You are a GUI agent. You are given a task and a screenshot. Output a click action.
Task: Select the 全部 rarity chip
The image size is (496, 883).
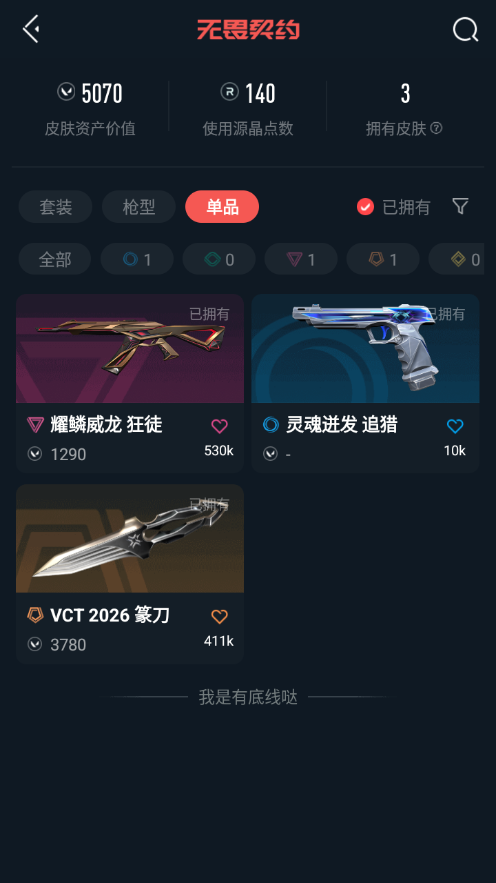(x=55, y=259)
